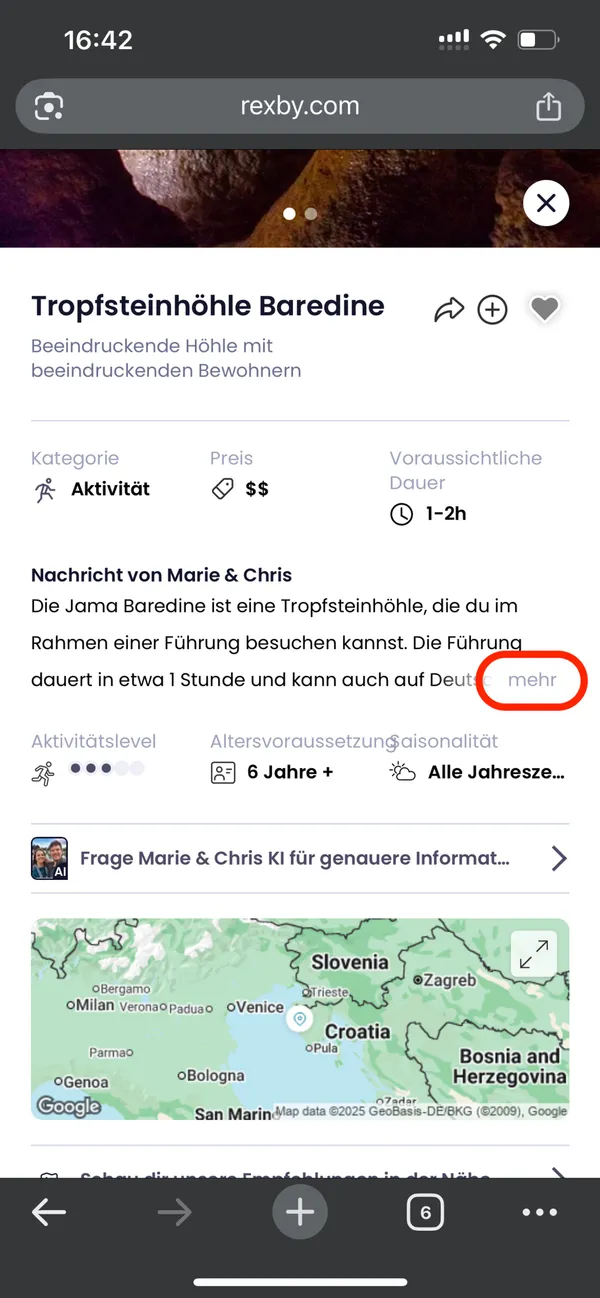Favorite this cave with the heart icon
600x1298 pixels.
pyautogui.click(x=544, y=310)
